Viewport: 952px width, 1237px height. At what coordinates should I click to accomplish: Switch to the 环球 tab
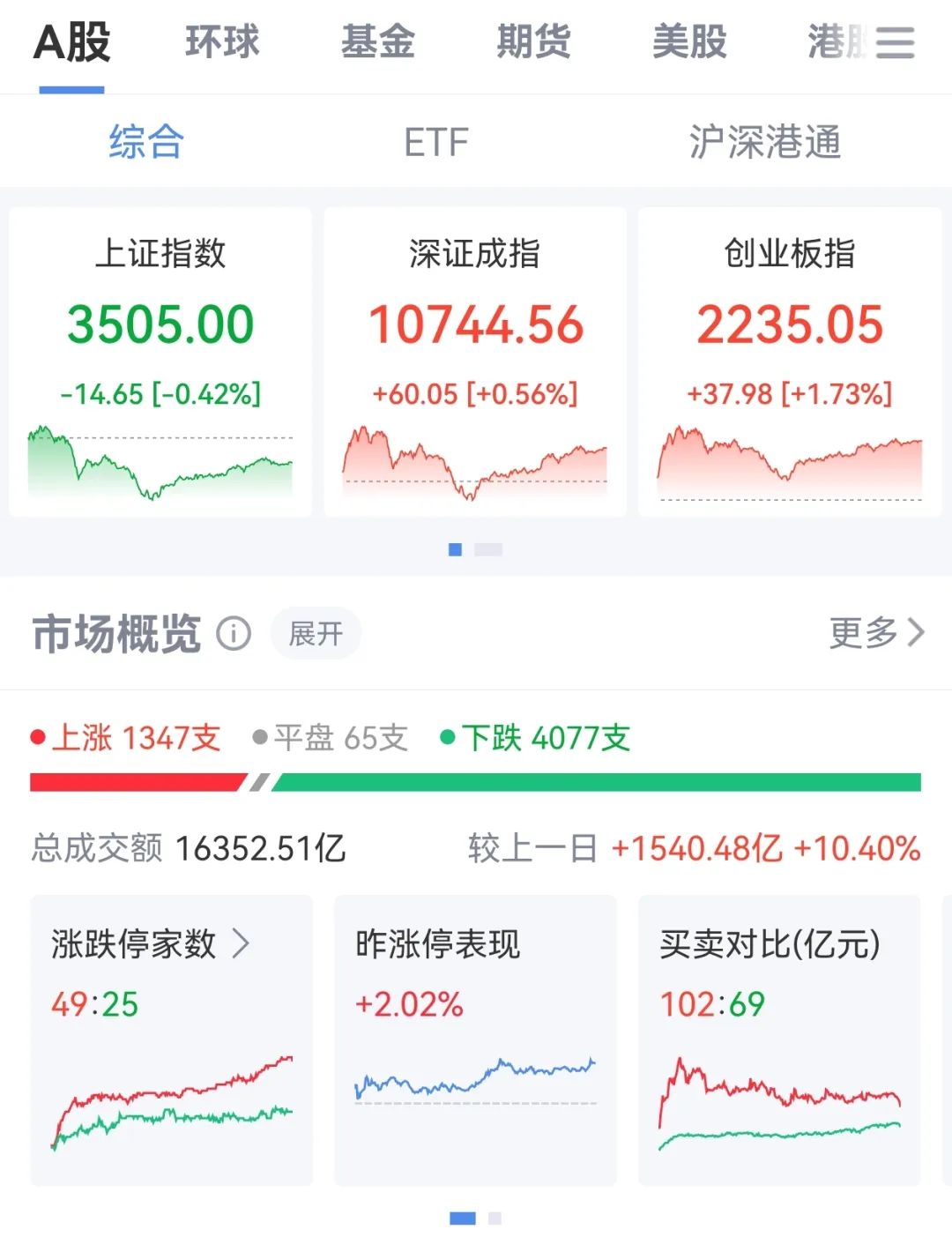(222, 41)
